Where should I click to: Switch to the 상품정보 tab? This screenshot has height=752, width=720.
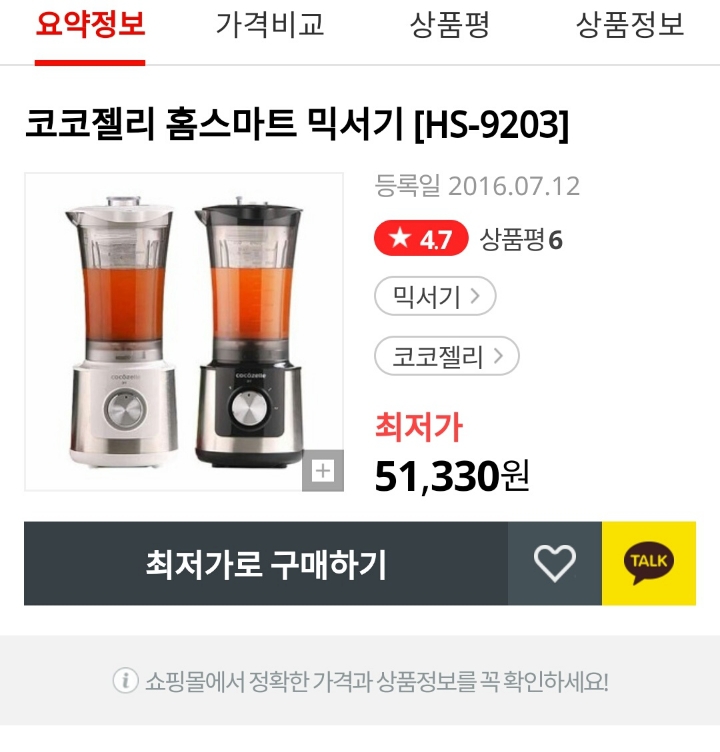630,26
